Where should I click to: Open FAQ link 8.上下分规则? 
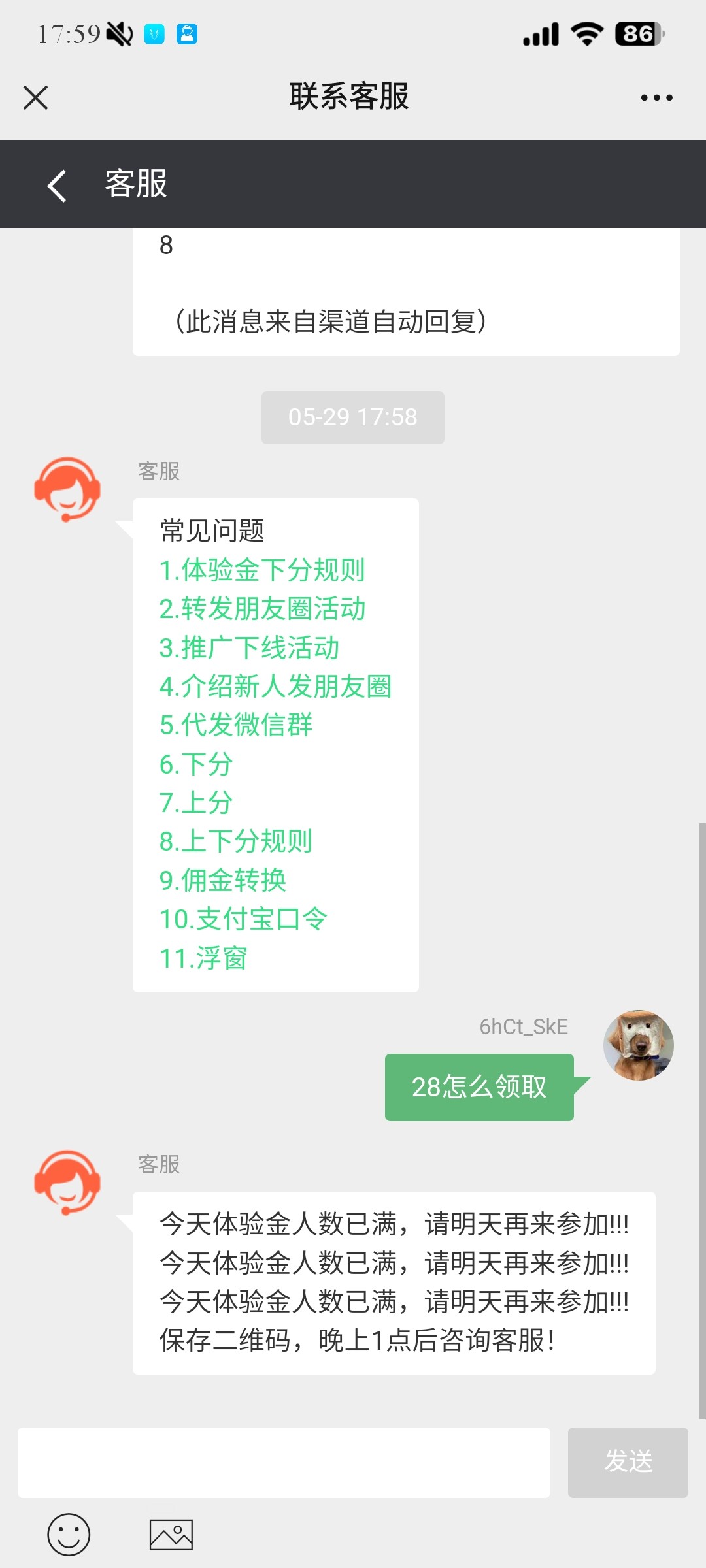click(236, 841)
